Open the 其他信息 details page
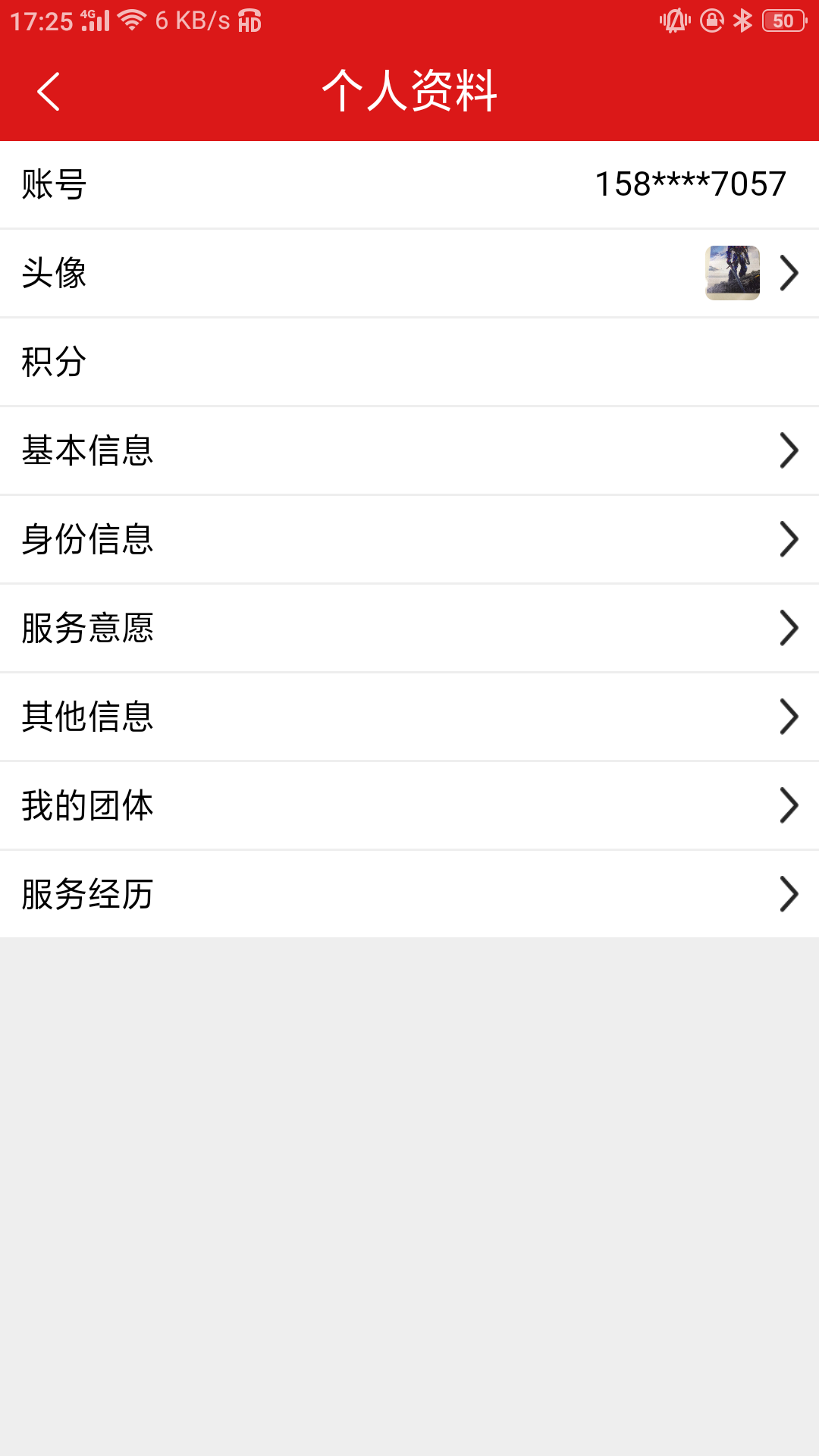 point(789,717)
